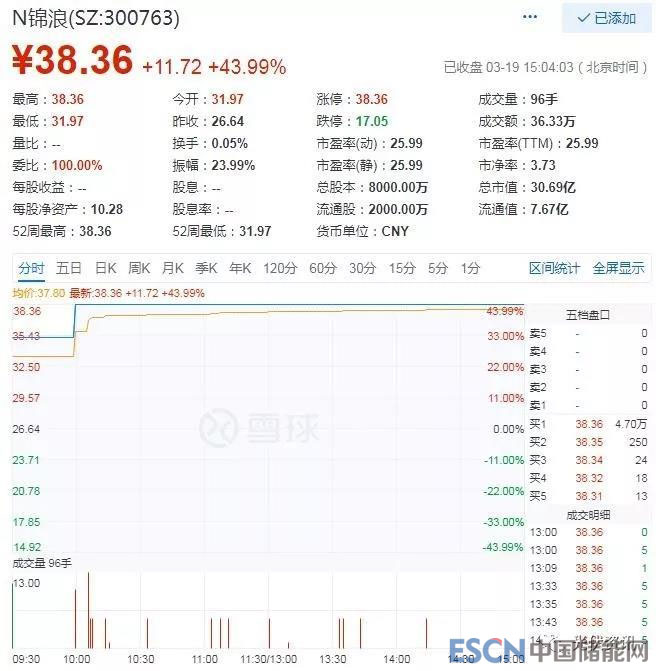The height and width of the screenshot is (671, 656).
Task: Select the 1分 interval
Action: [470, 268]
